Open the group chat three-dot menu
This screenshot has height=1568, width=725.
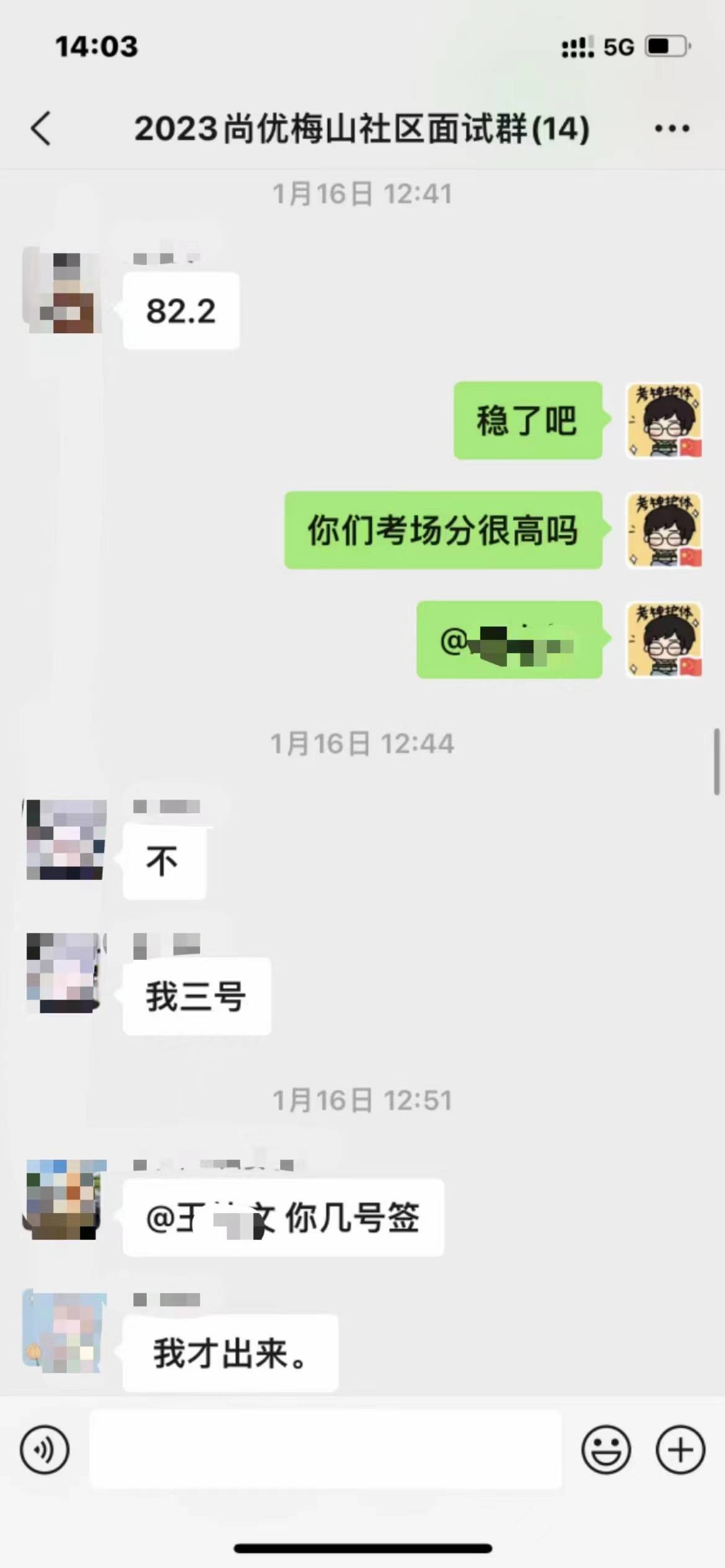tap(672, 129)
